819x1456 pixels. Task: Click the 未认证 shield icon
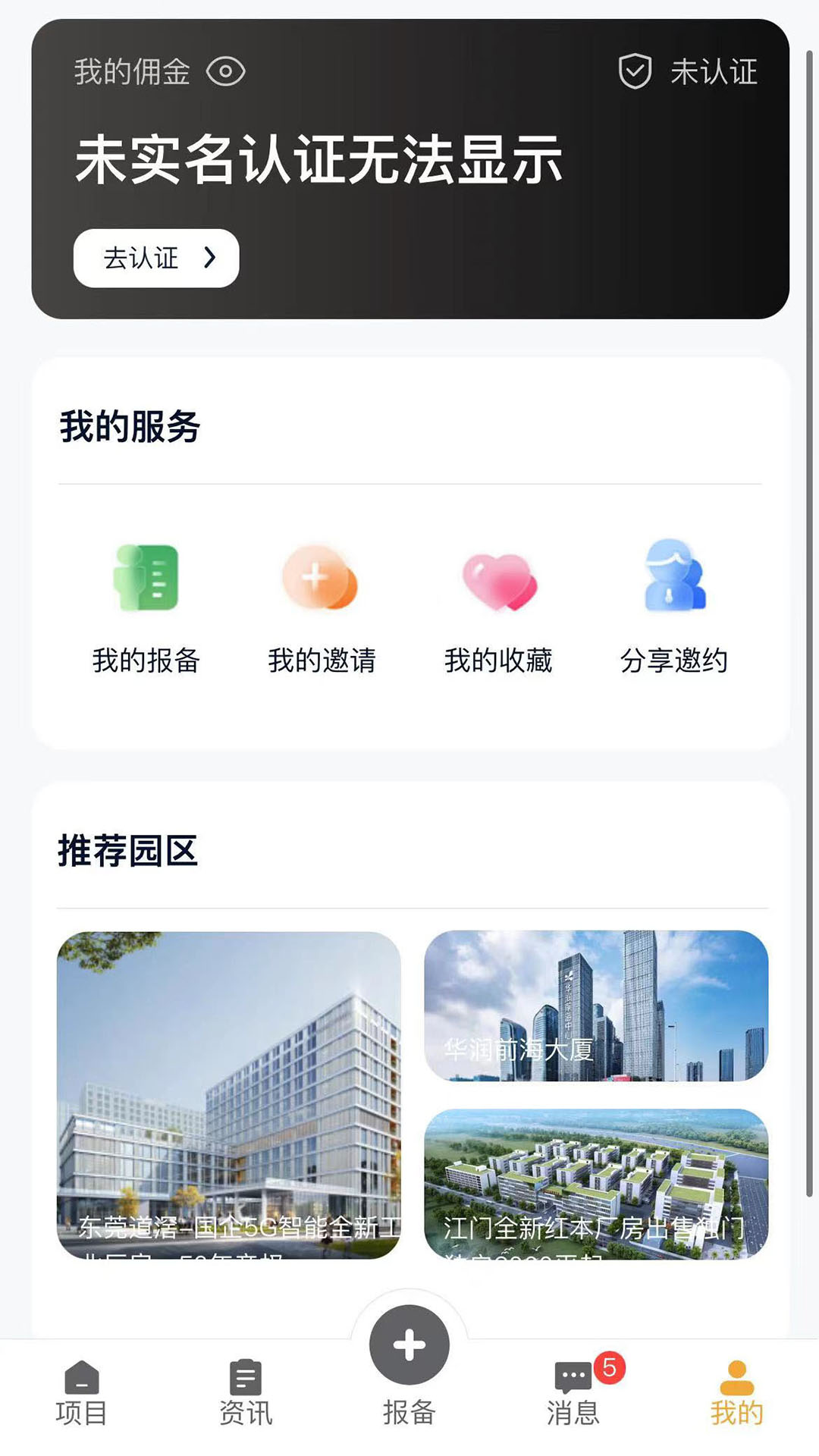click(x=635, y=72)
